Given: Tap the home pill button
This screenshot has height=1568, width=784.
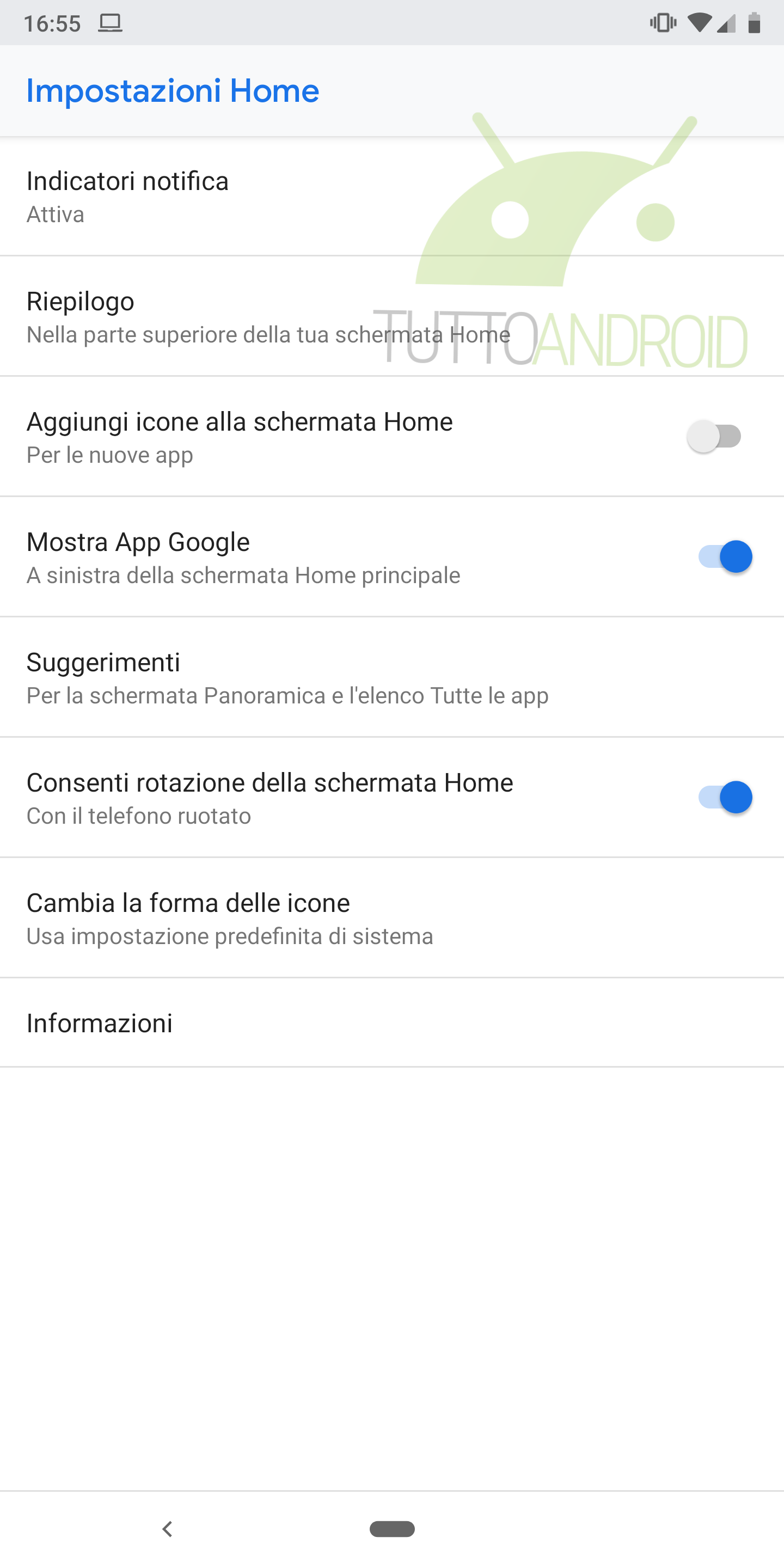Looking at the screenshot, I should 392,1528.
